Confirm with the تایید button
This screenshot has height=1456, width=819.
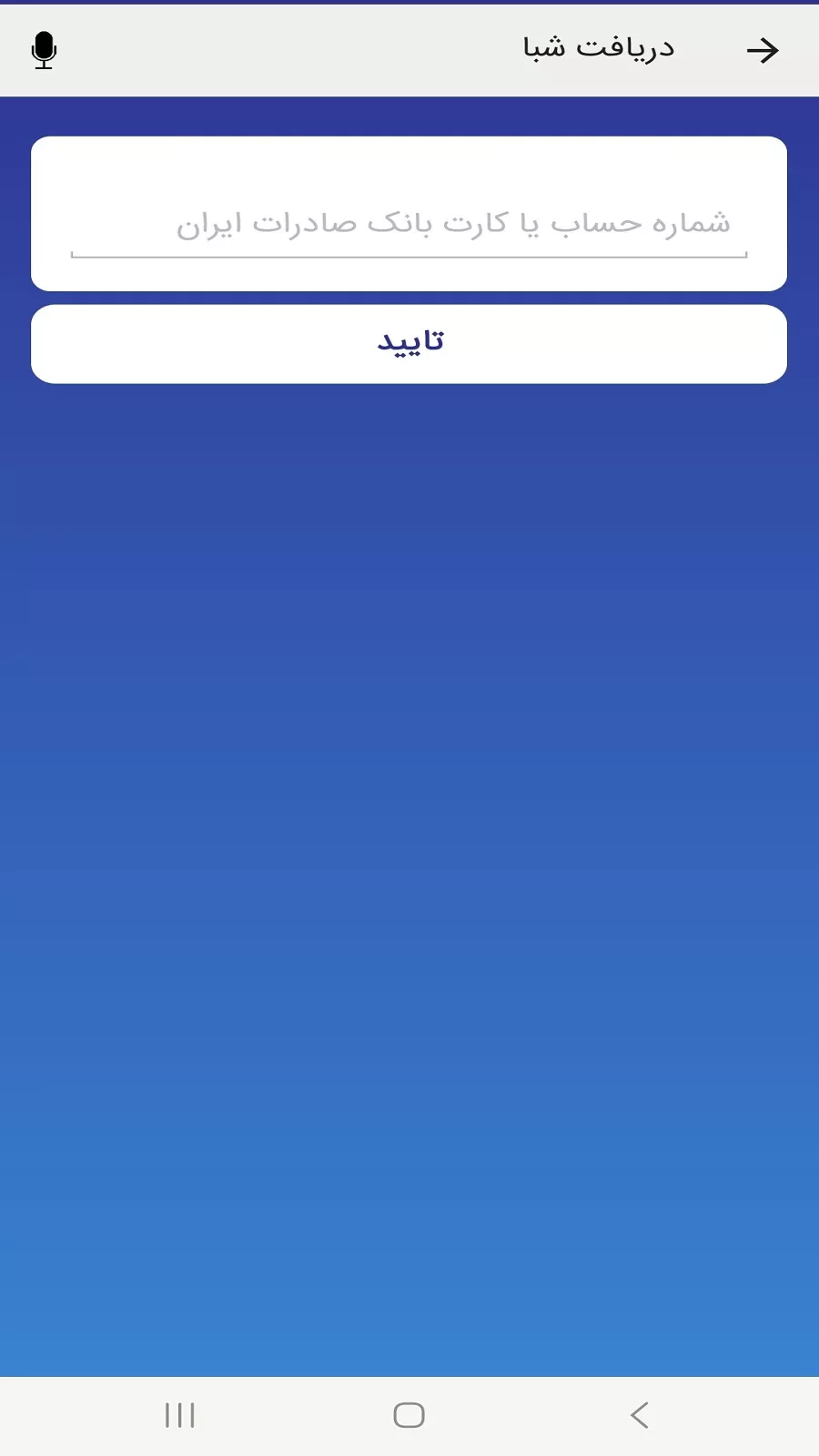(x=409, y=343)
